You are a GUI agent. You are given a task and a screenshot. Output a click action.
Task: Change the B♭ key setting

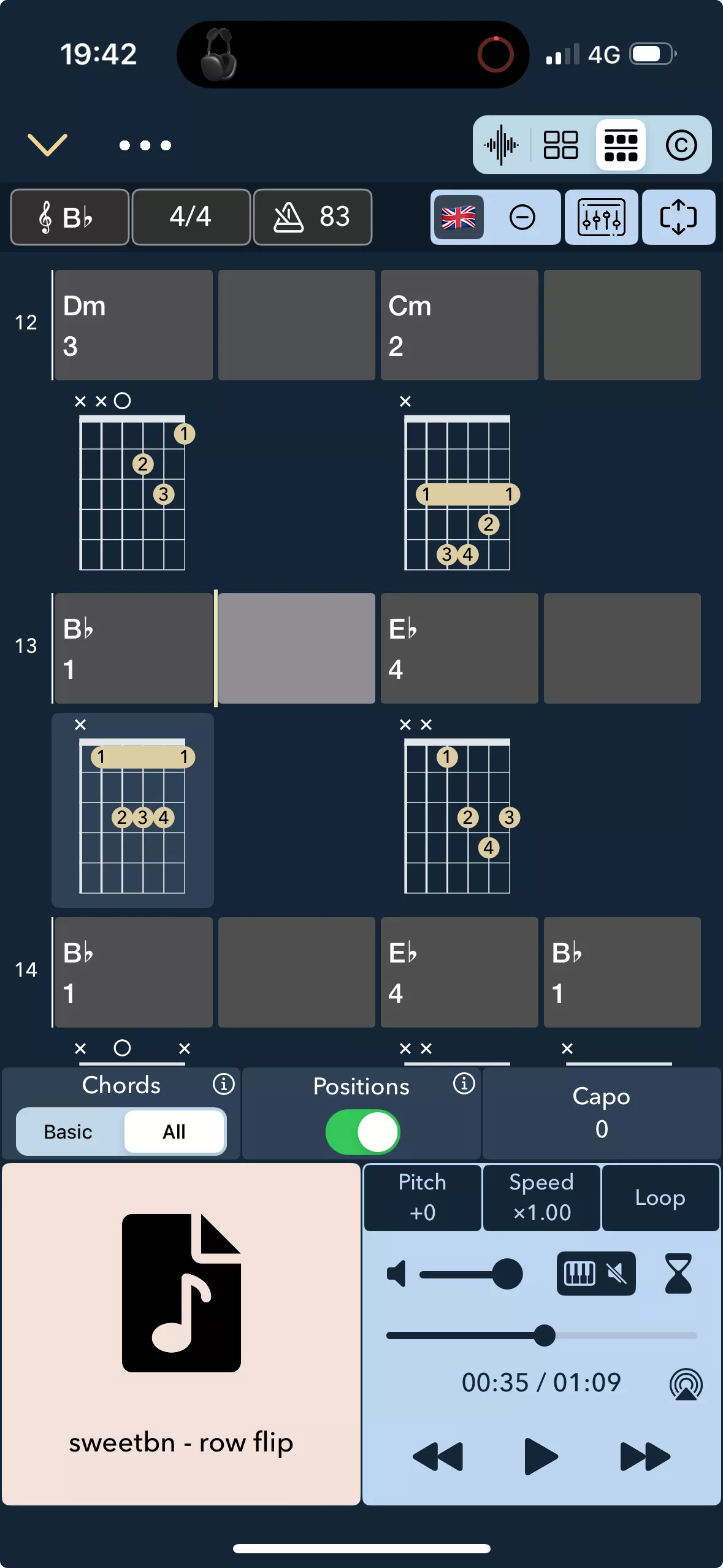[x=69, y=217]
